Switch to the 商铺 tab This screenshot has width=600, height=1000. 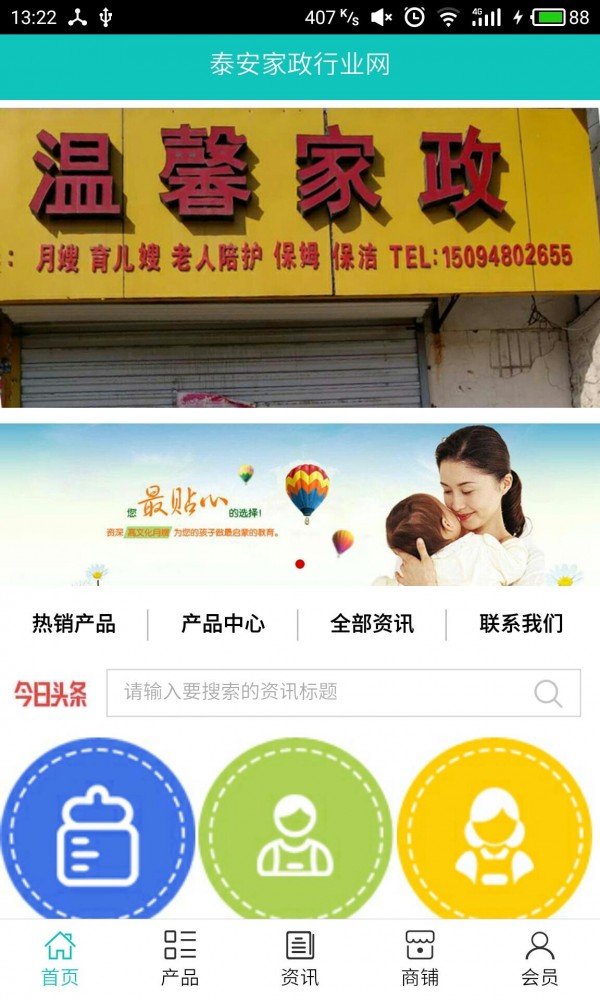coord(420,957)
